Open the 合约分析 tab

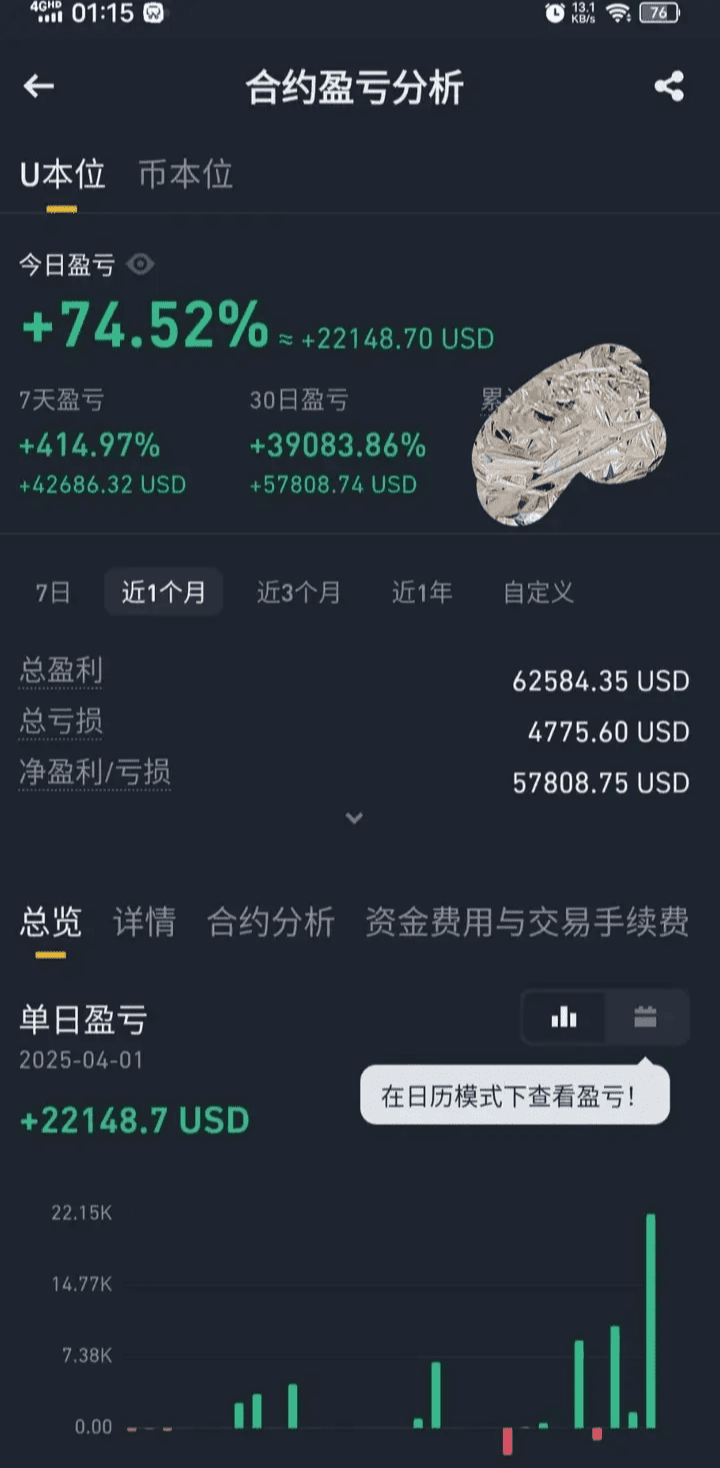270,922
